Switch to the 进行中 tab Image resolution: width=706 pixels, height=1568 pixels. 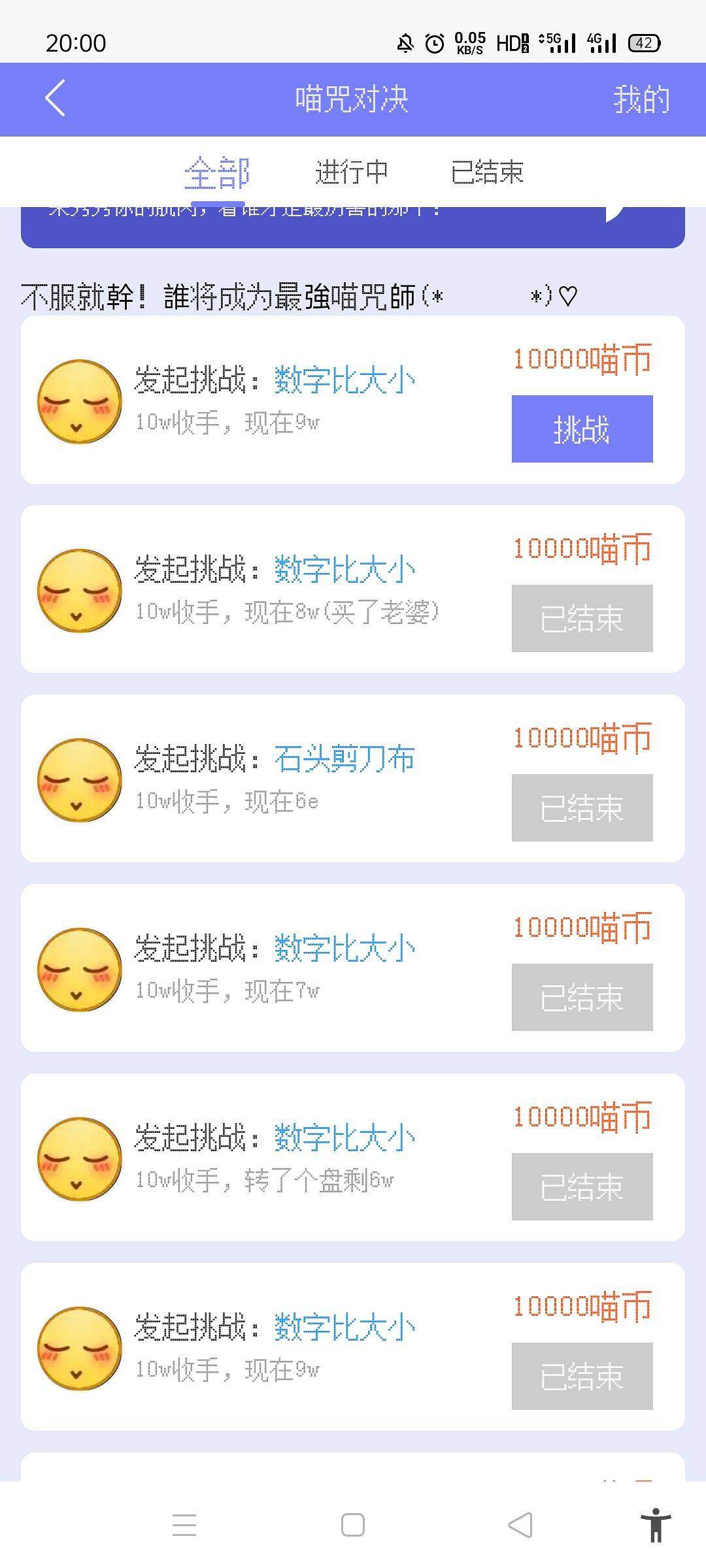[351, 173]
